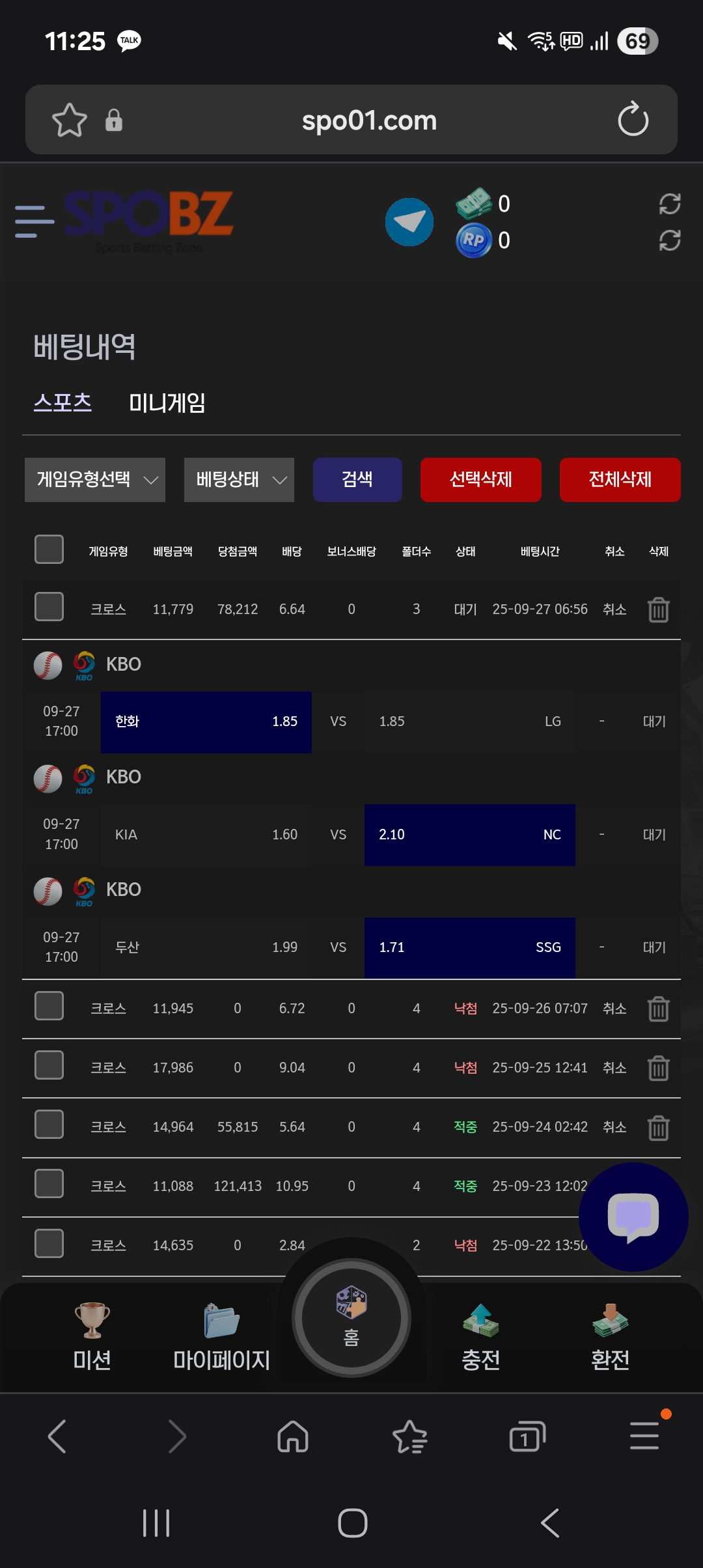Cancel the bet placed 25-09-27 06:56

tap(614, 609)
